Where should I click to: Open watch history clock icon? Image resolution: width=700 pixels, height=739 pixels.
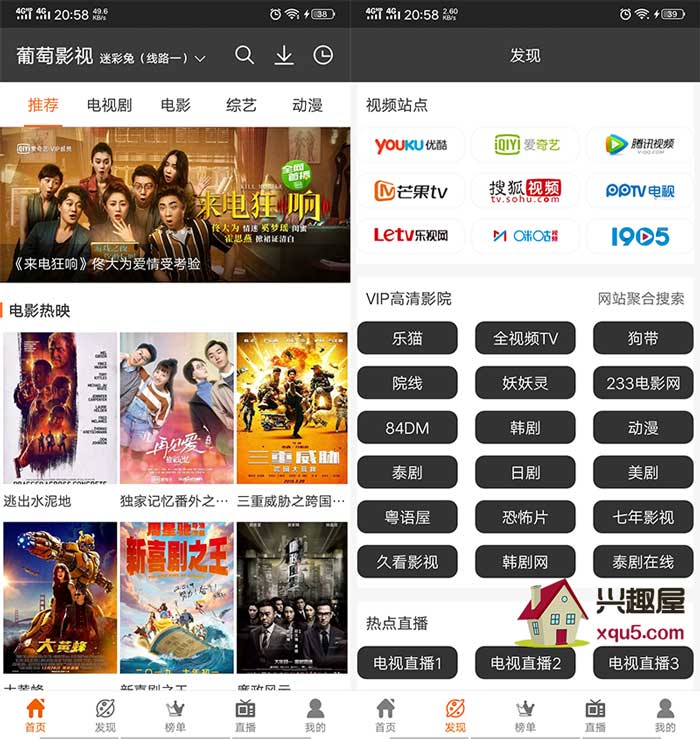coord(323,55)
